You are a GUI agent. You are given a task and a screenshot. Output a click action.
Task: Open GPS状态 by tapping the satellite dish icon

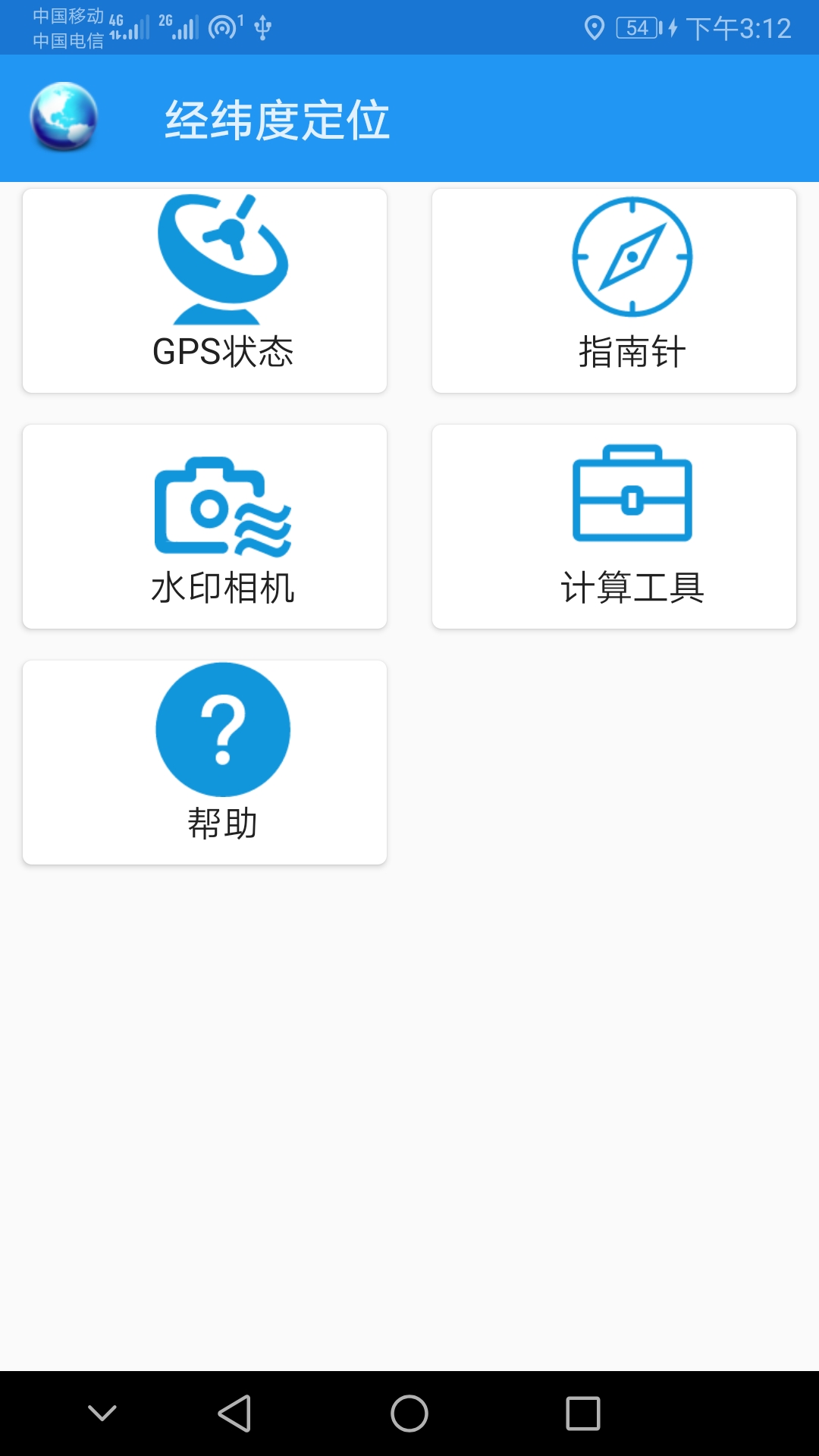pos(224,258)
